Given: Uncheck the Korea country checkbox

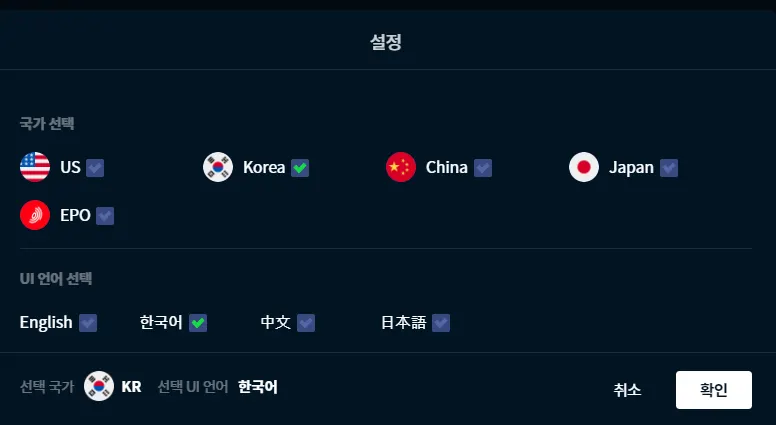Looking at the screenshot, I should pos(300,168).
